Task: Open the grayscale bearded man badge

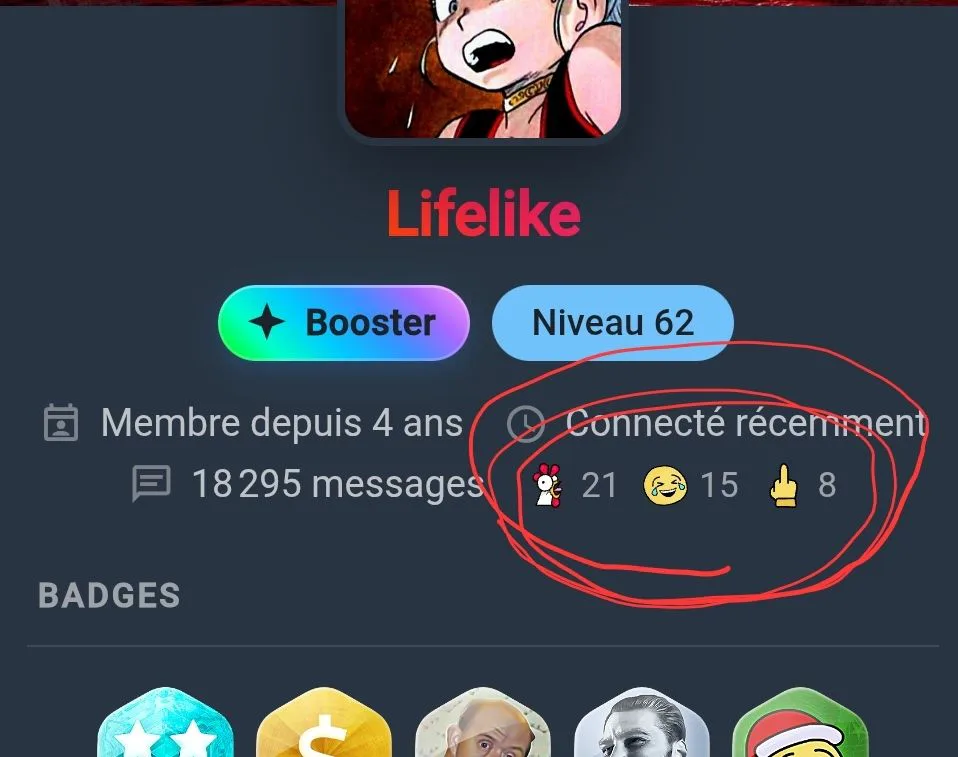Action: [x=642, y=722]
